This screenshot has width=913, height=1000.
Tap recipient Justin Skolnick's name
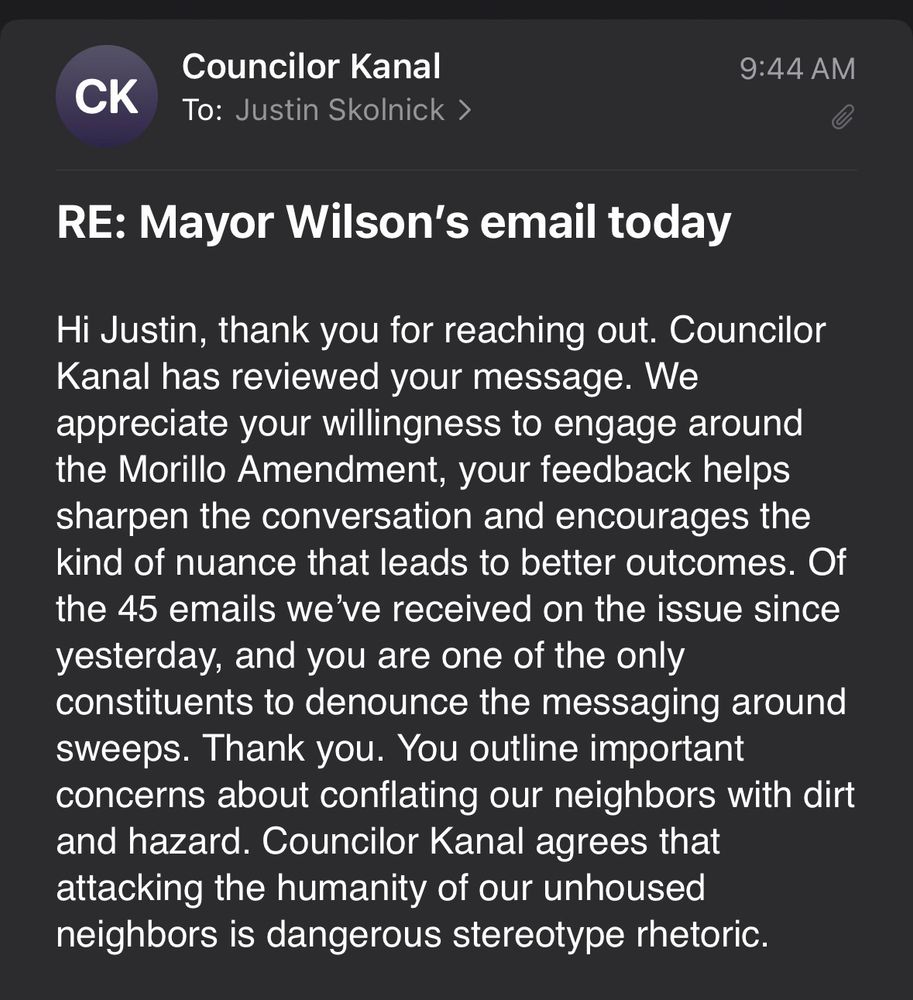pos(340,110)
